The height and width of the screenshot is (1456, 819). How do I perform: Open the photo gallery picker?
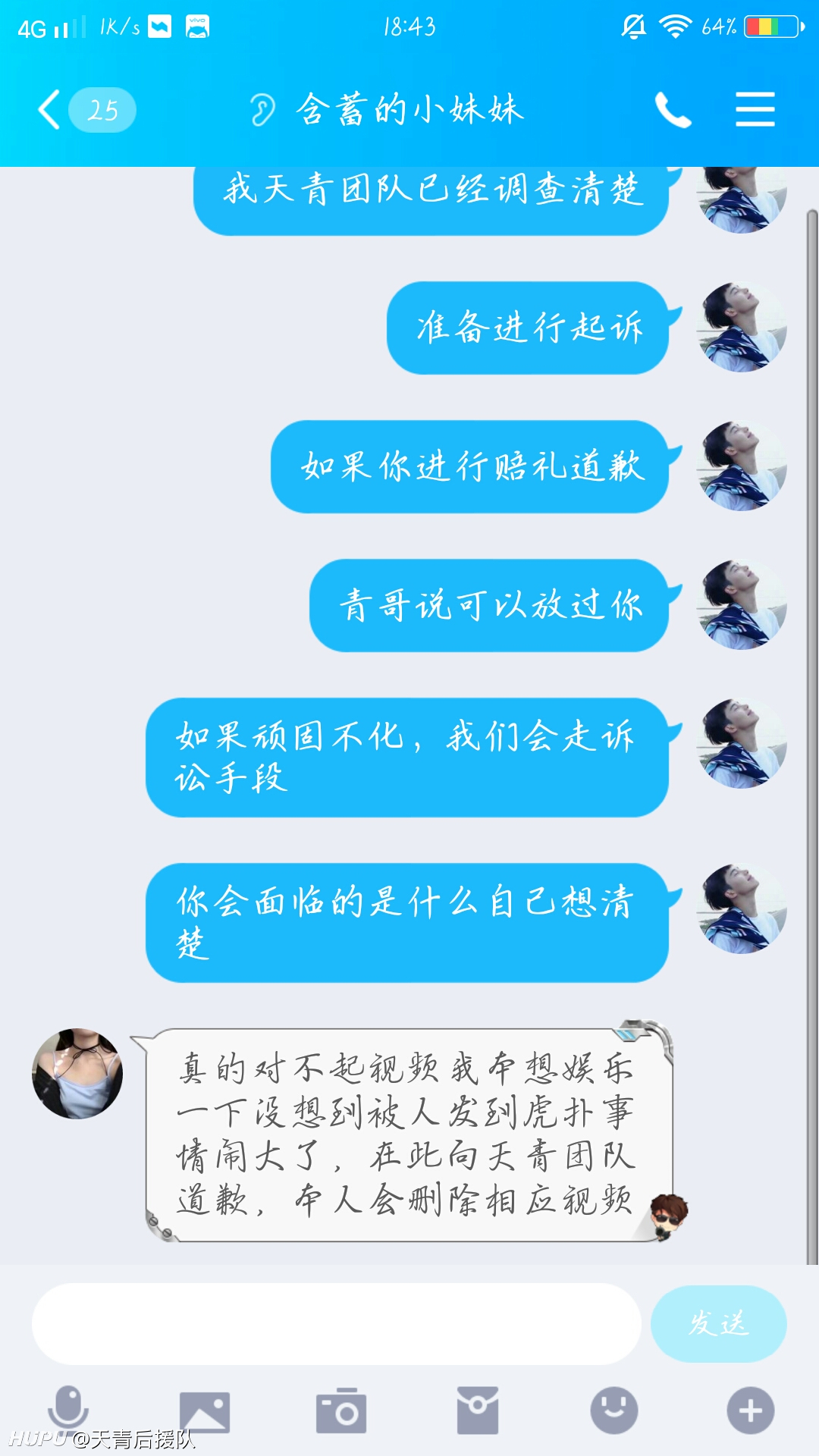pyautogui.click(x=205, y=1411)
